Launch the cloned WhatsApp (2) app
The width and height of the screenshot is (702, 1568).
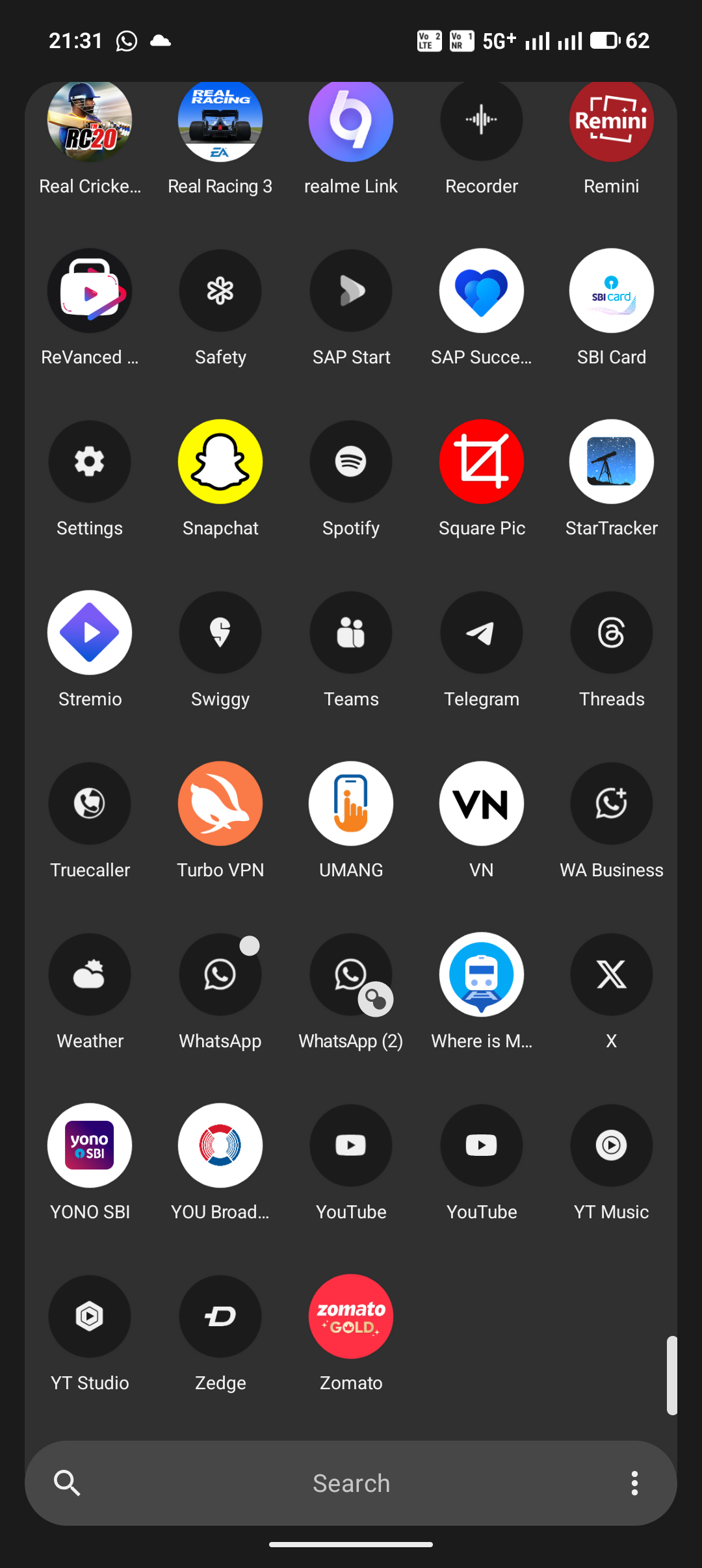click(351, 974)
